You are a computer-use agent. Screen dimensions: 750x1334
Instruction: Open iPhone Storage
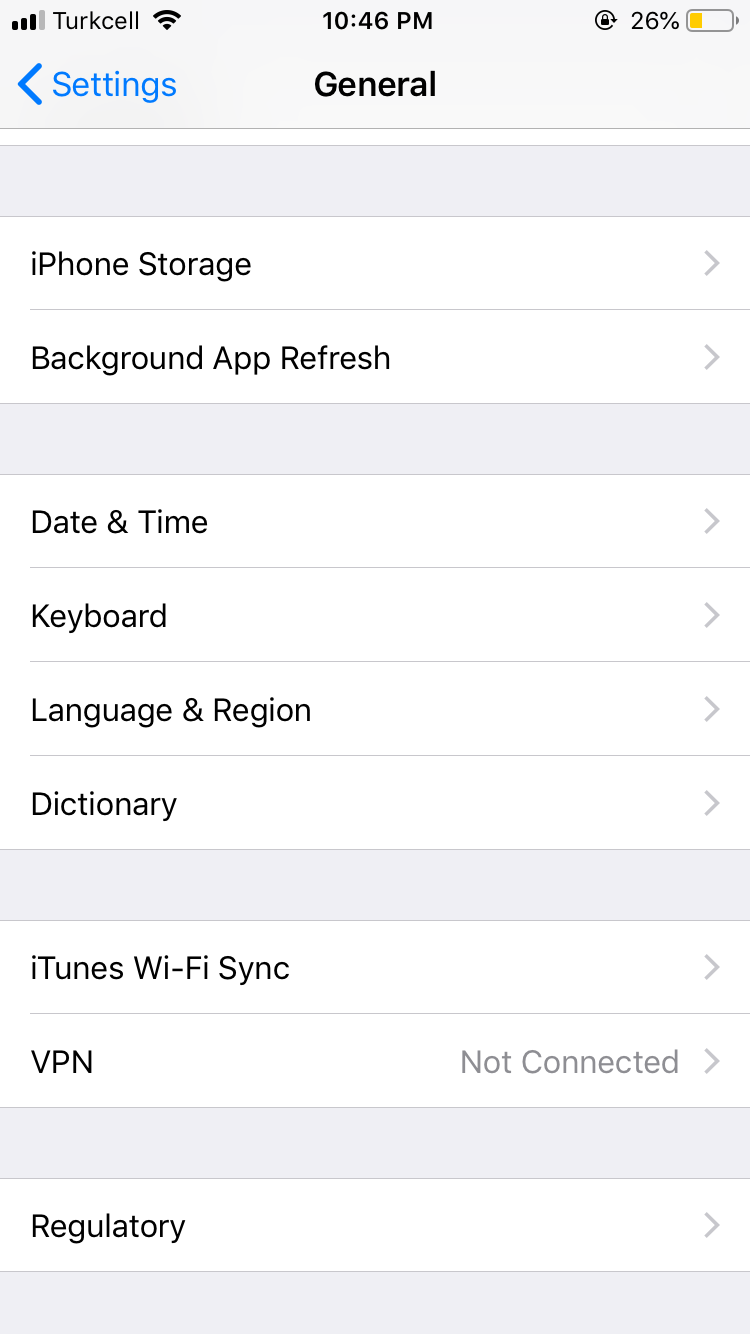[x=375, y=264]
